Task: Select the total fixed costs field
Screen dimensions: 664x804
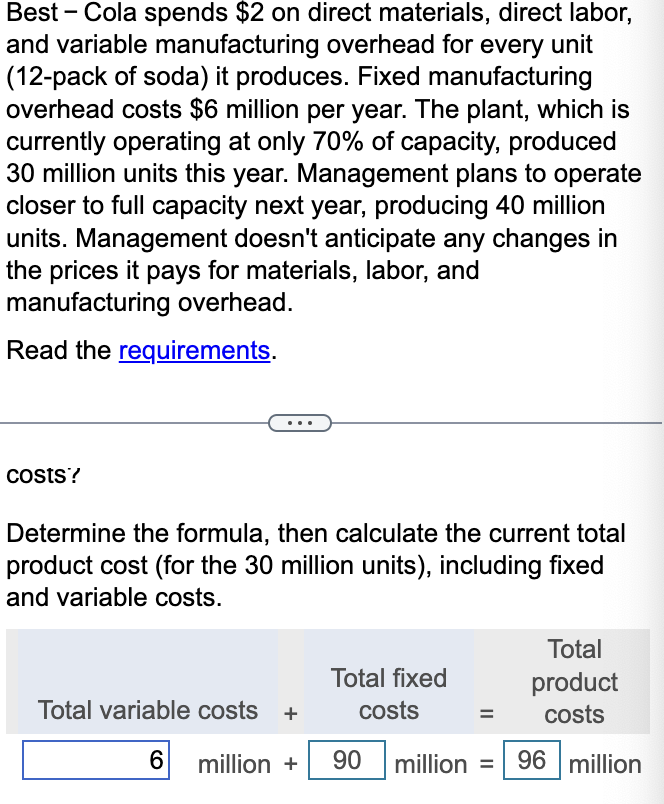Action: [347, 761]
